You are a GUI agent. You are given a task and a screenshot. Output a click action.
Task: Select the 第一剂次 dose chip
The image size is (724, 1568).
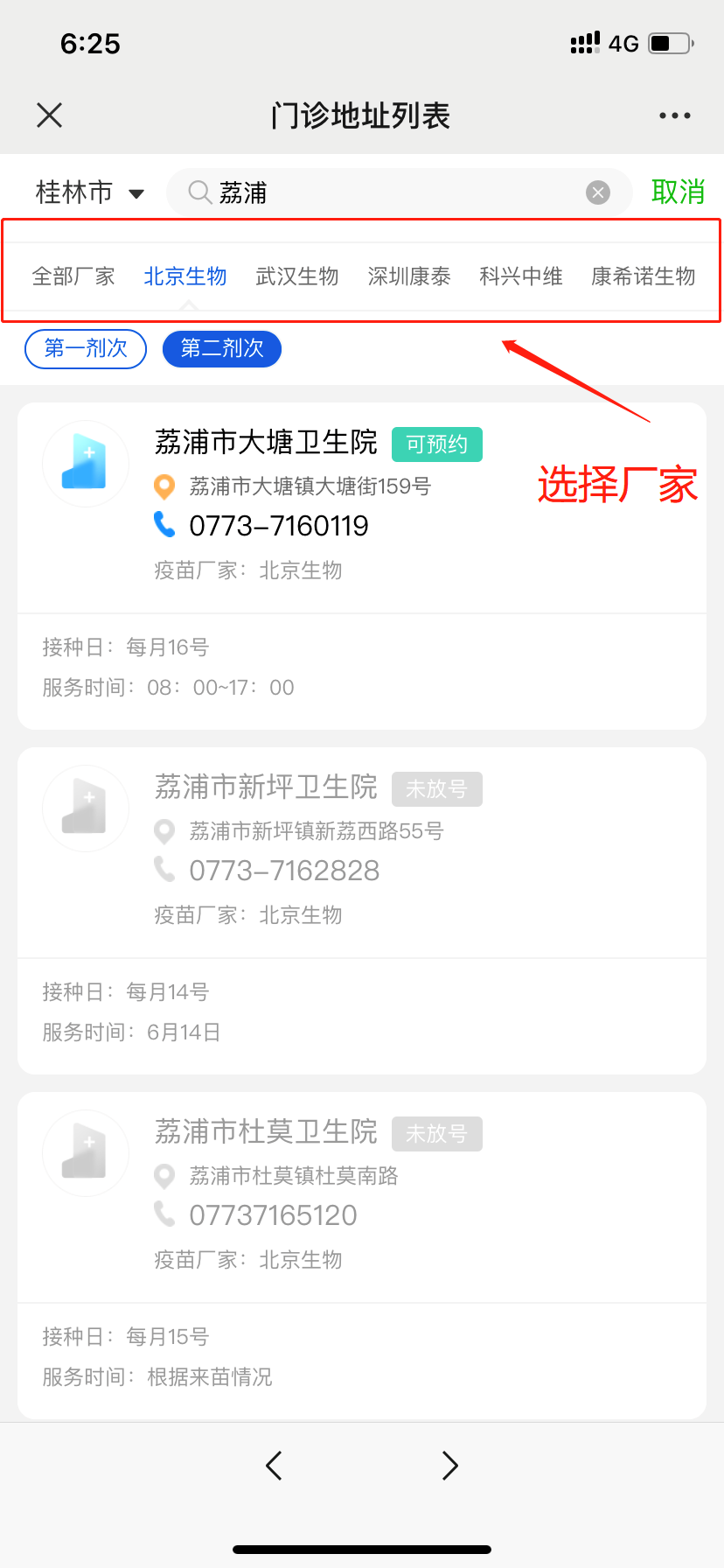point(86,349)
